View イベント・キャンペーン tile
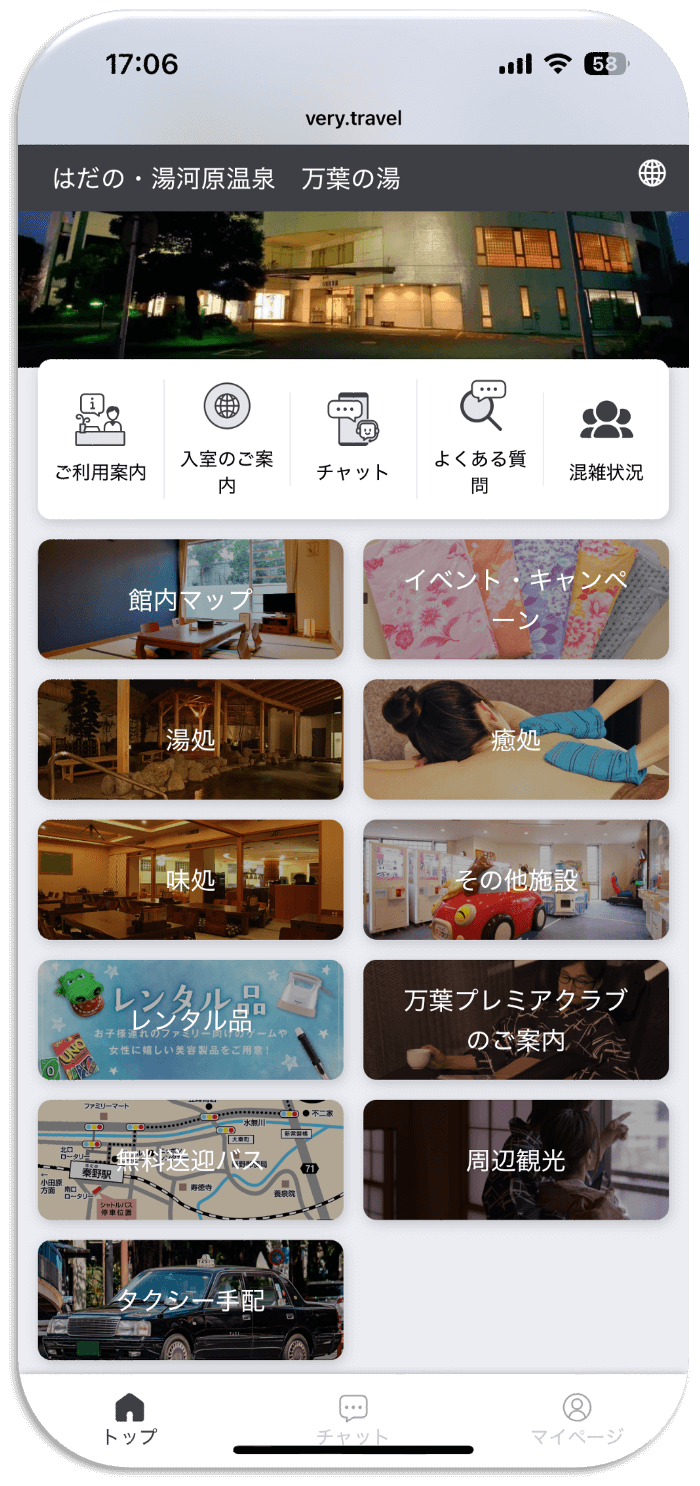700x1486 pixels. coord(516,599)
